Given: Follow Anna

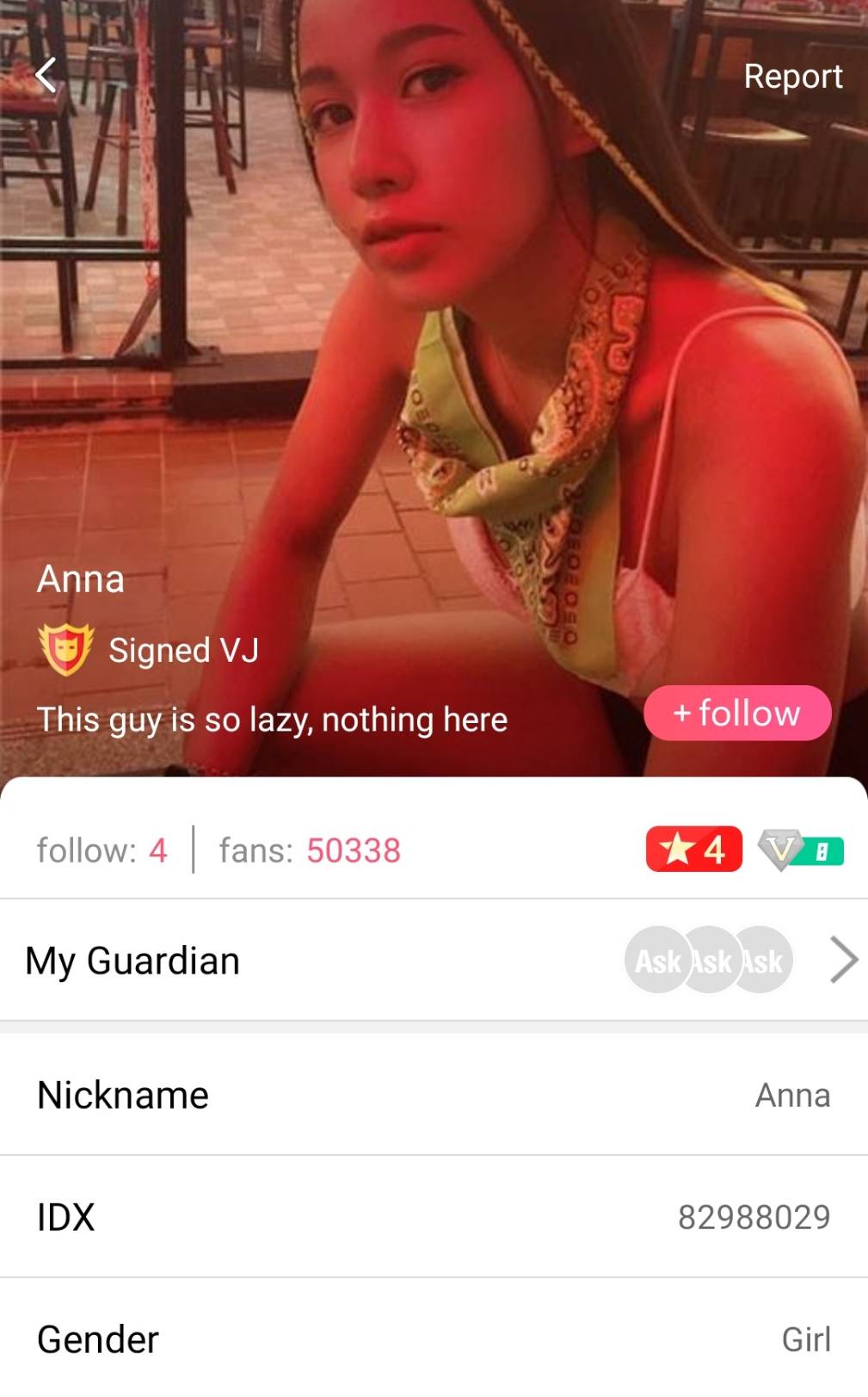Looking at the screenshot, I should point(737,714).
